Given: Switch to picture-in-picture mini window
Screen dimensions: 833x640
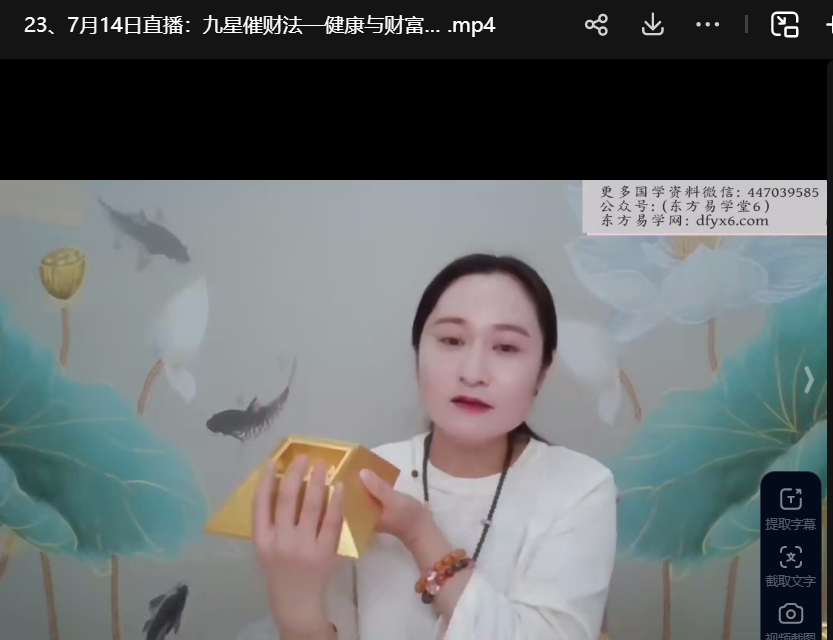Looking at the screenshot, I should [x=785, y=25].
